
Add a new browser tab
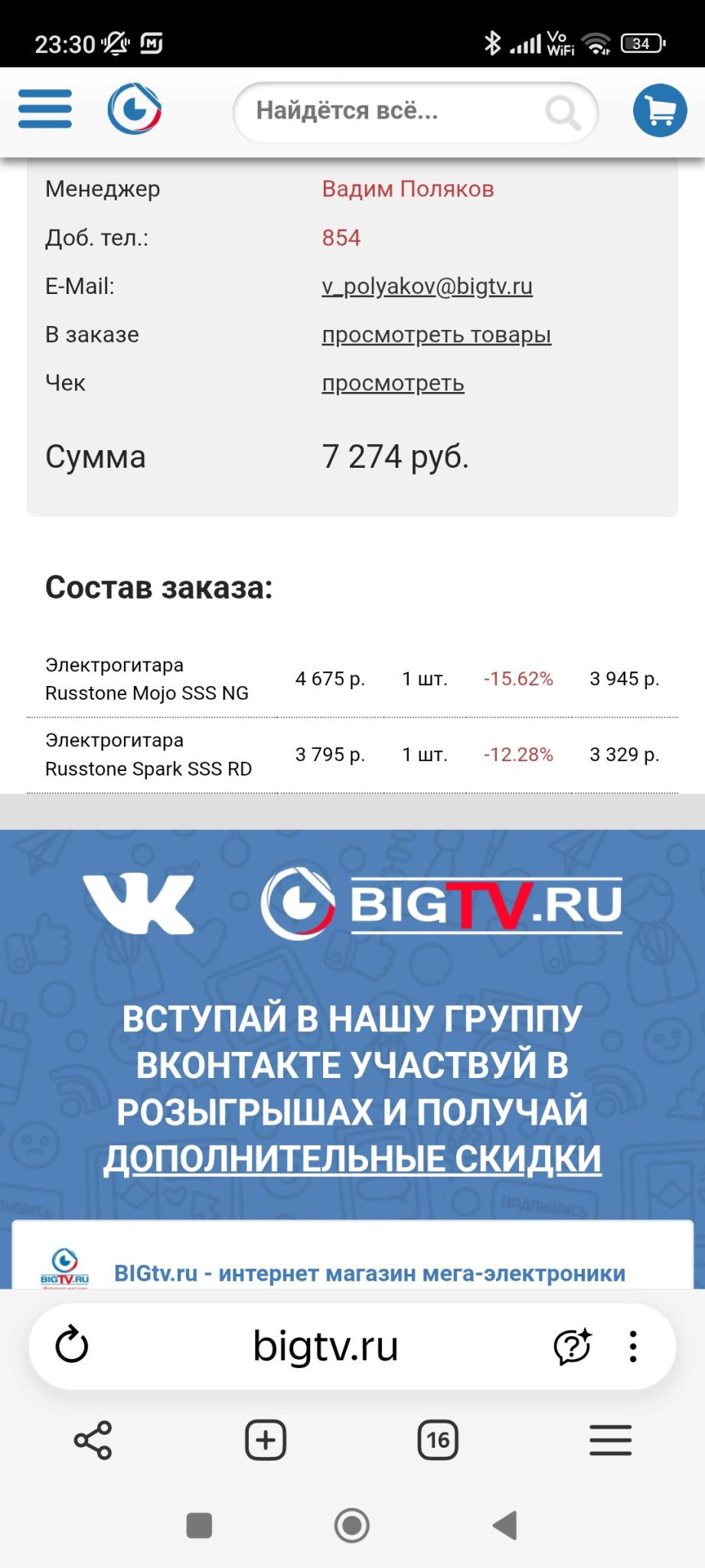pyautogui.click(x=265, y=1440)
